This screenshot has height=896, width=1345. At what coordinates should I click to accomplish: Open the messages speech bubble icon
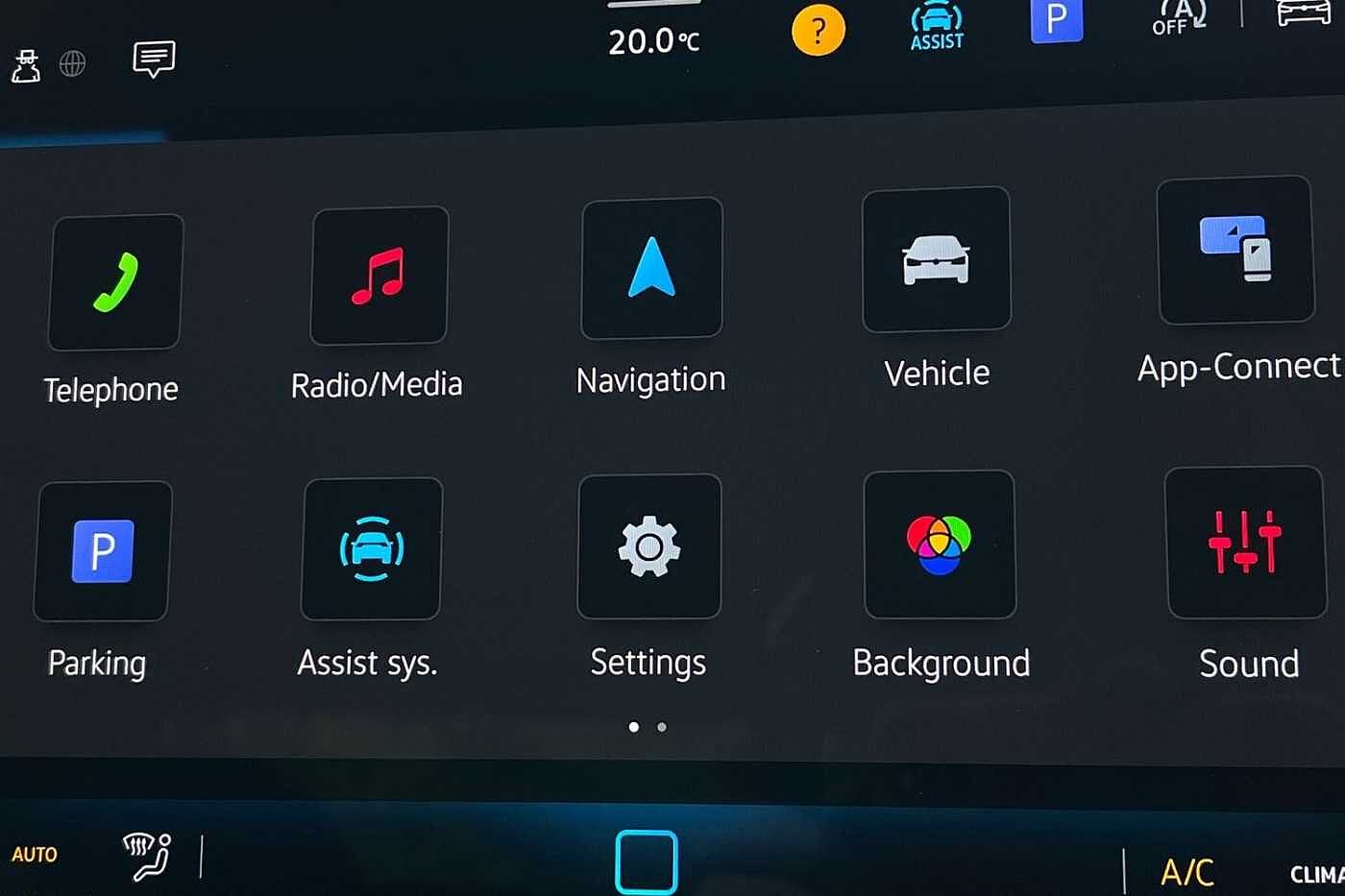click(x=154, y=60)
